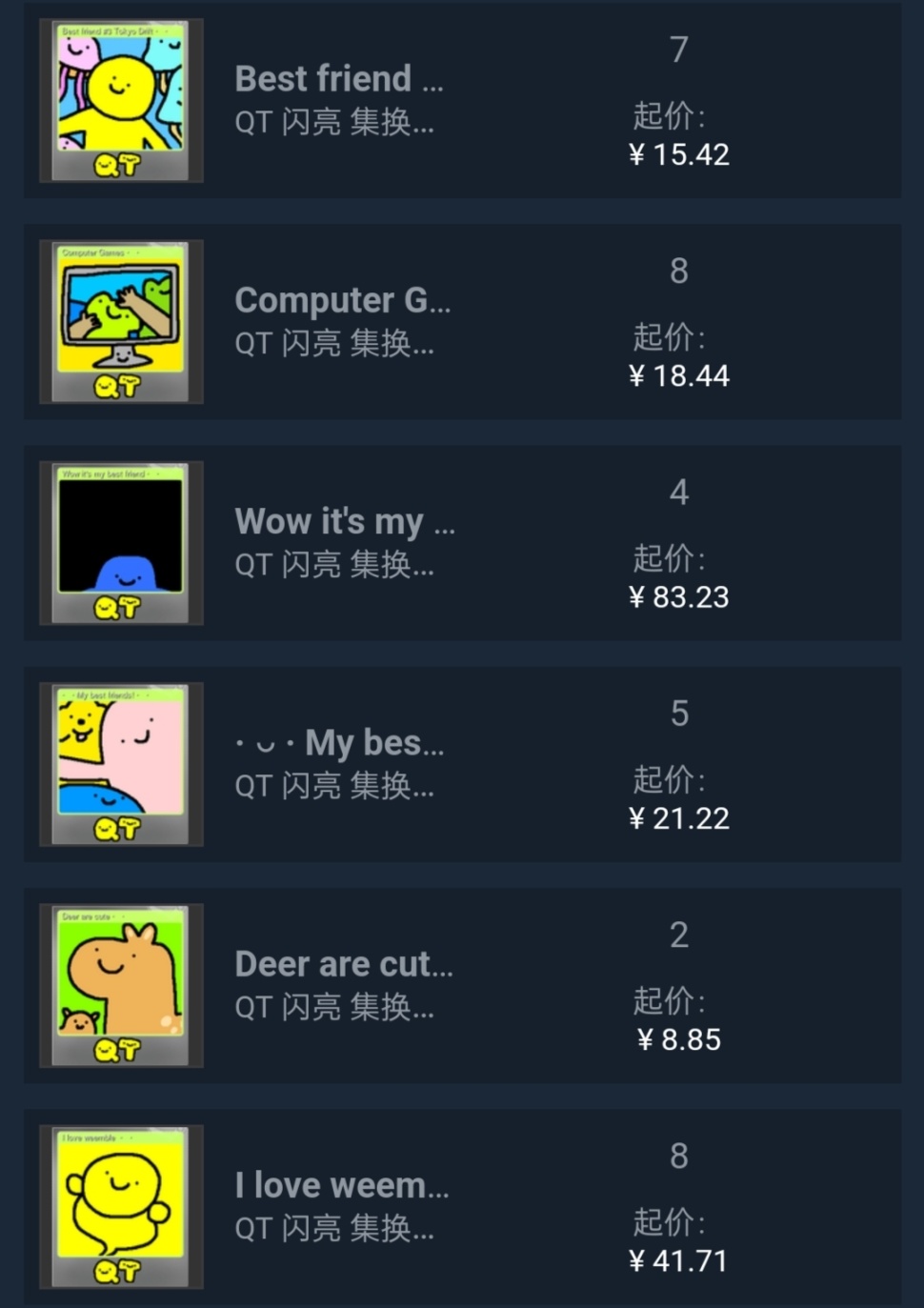Open the Wow it's my... card listing
The width and height of the screenshot is (924, 1308).
[345, 522]
